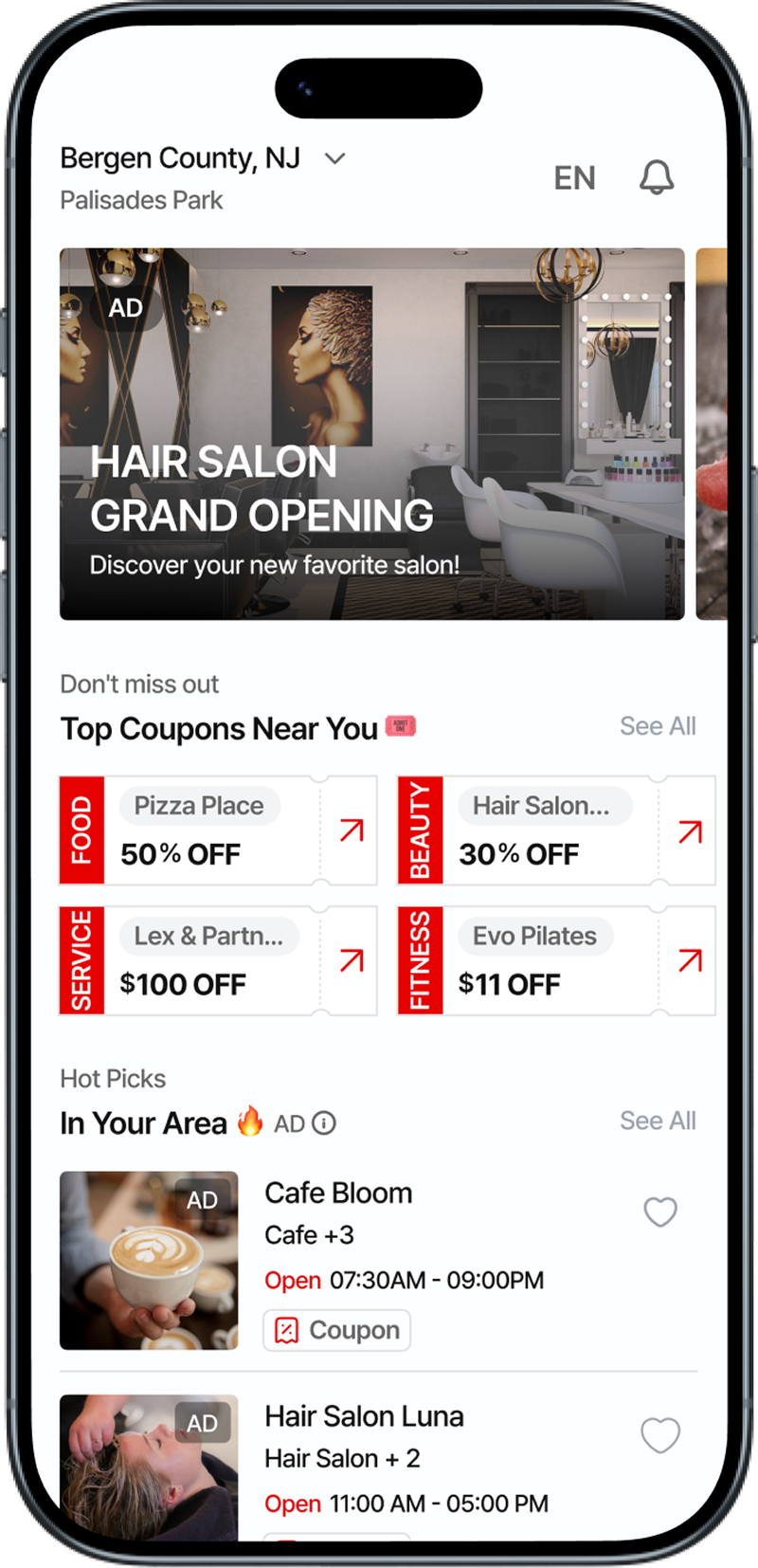758x1568 pixels.
Task: Favorite Cafe Bloom with the heart
Action: pyautogui.click(x=660, y=1212)
